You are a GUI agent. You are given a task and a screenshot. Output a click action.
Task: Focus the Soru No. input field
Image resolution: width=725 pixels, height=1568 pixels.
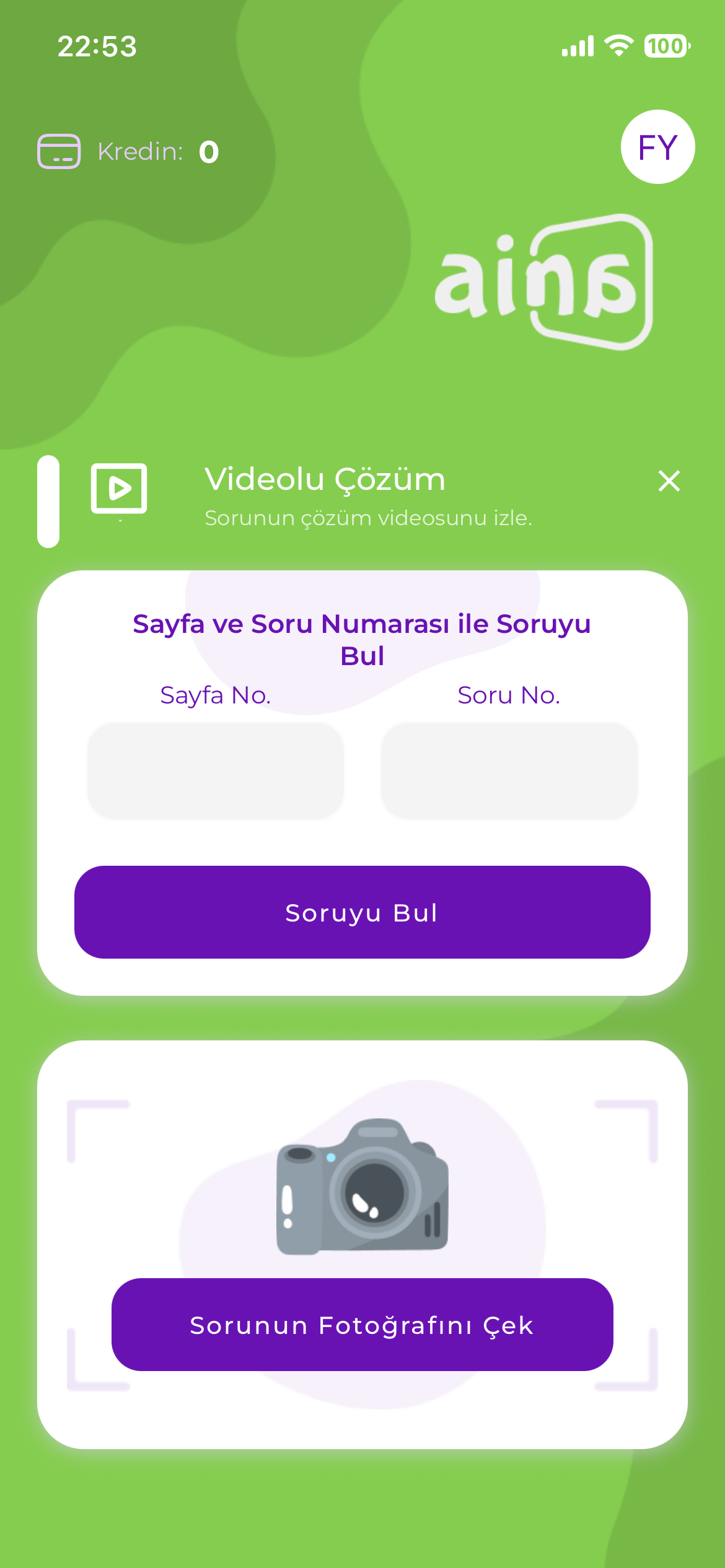tap(509, 770)
